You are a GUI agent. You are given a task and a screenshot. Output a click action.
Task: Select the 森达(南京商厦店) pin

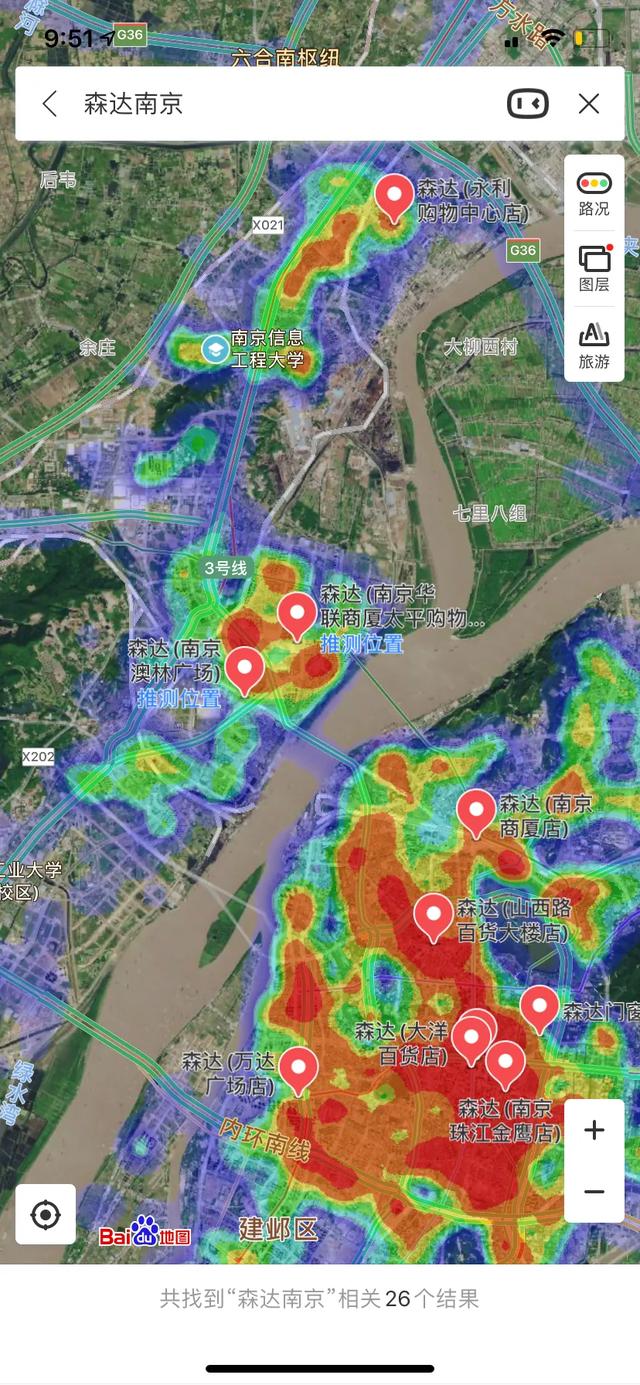coord(476,810)
